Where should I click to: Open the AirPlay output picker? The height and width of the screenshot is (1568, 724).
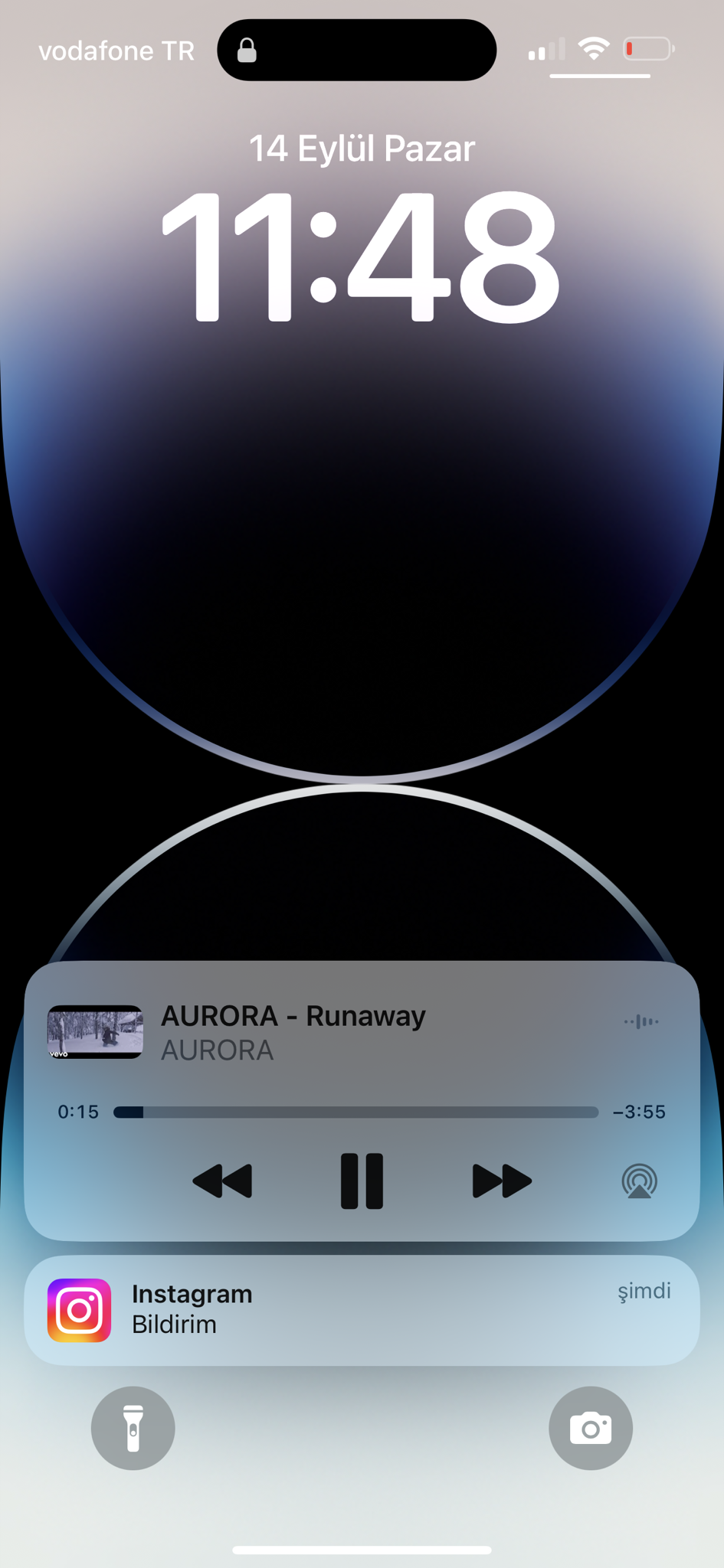click(639, 1181)
